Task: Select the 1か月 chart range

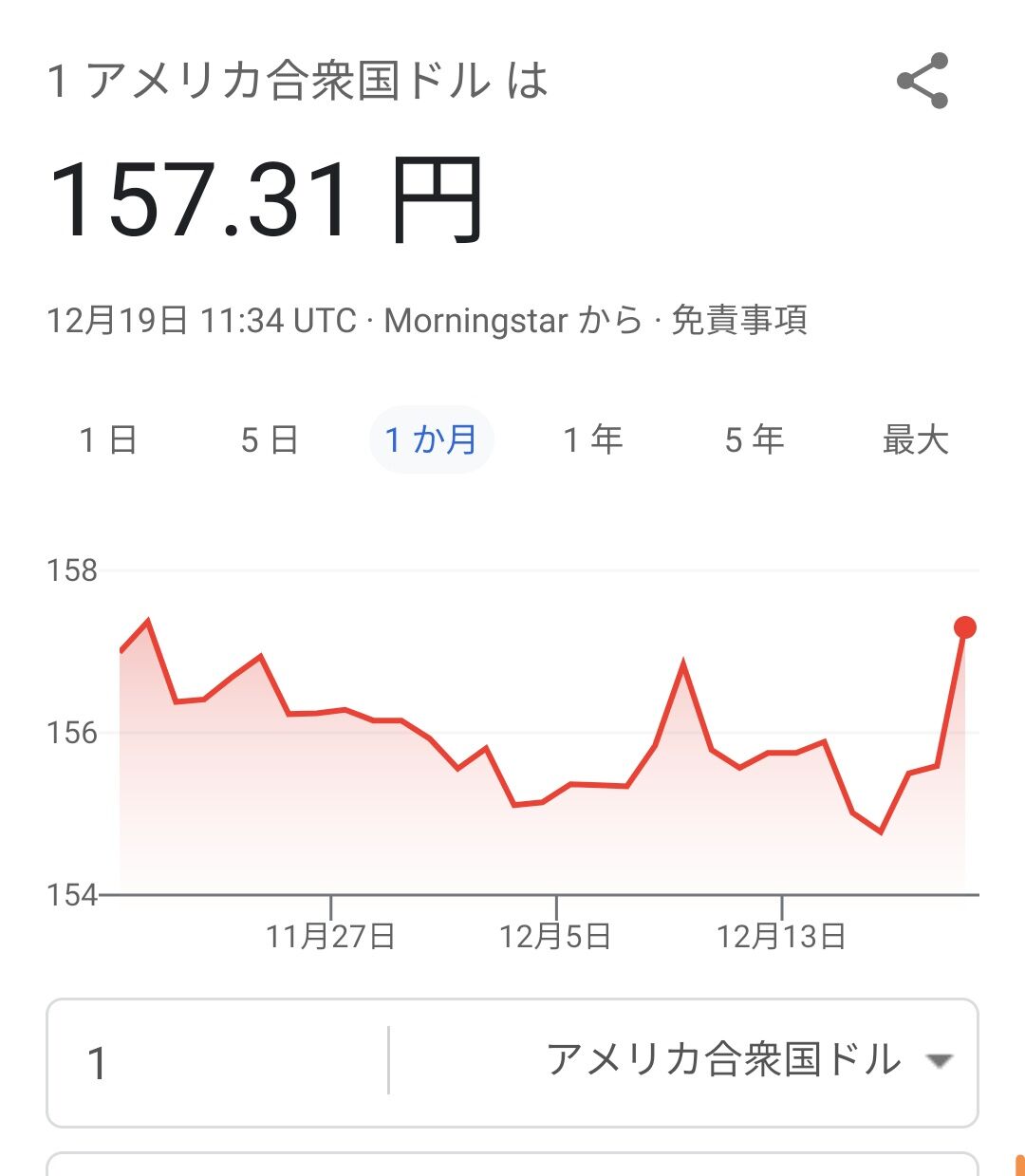Action: pos(432,439)
